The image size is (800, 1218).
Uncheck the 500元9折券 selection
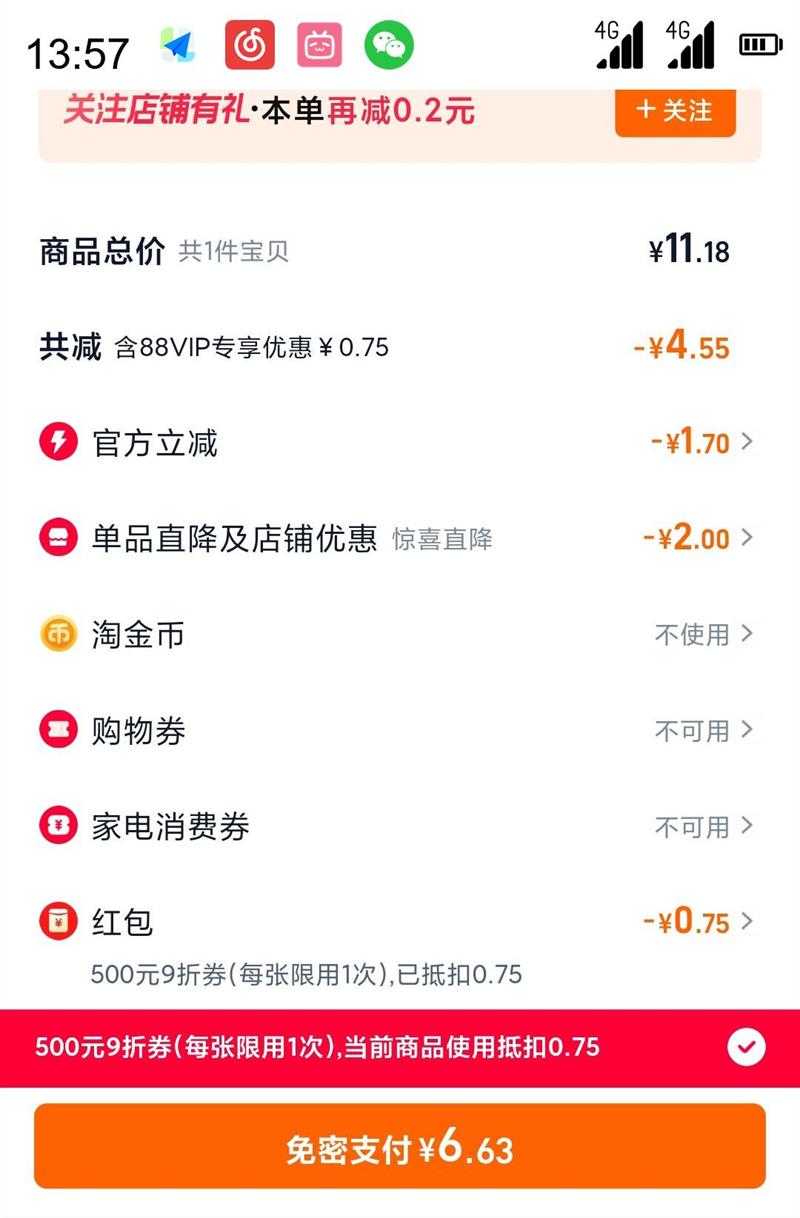click(746, 1047)
